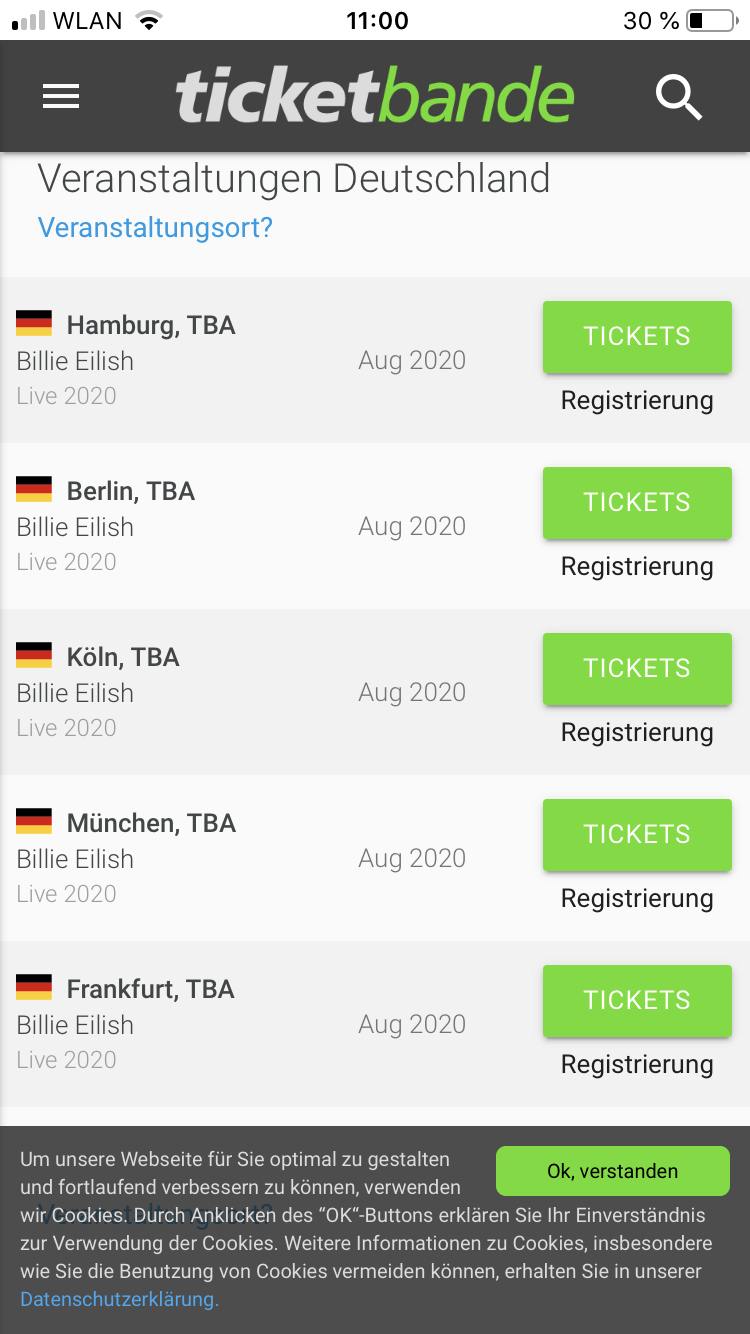
Task: Get tickets for Hamburg show
Action: tap(637, 337)
